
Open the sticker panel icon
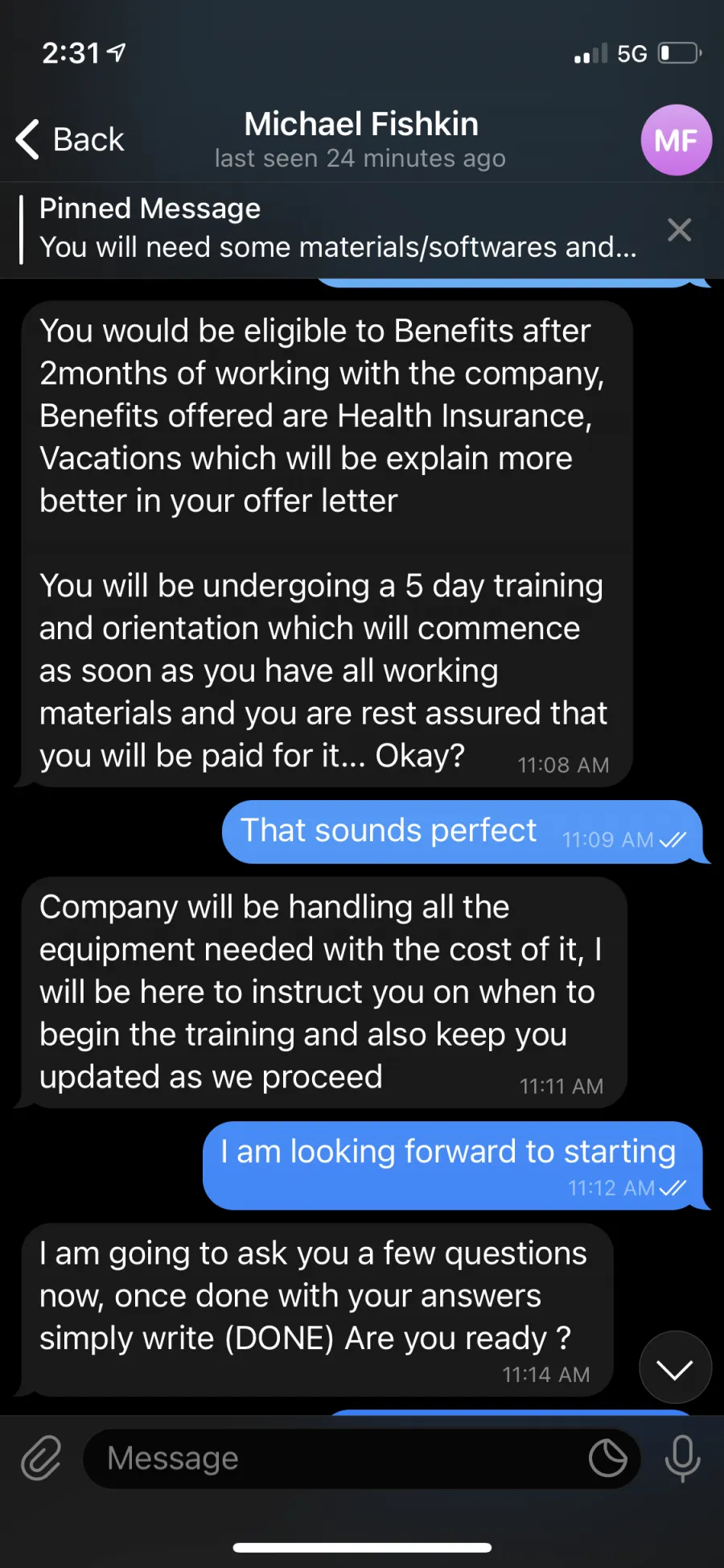[x=608, y=1458]
